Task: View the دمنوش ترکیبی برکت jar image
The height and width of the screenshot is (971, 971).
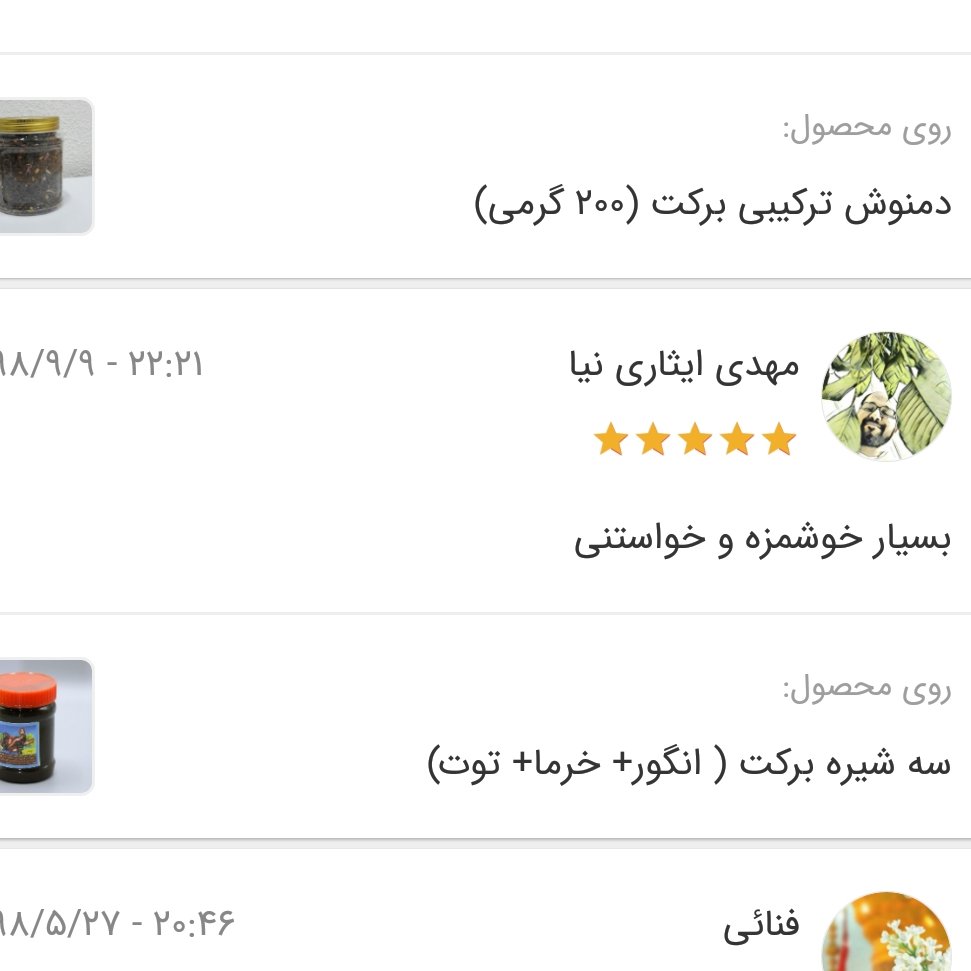Action: click(45, 166)
